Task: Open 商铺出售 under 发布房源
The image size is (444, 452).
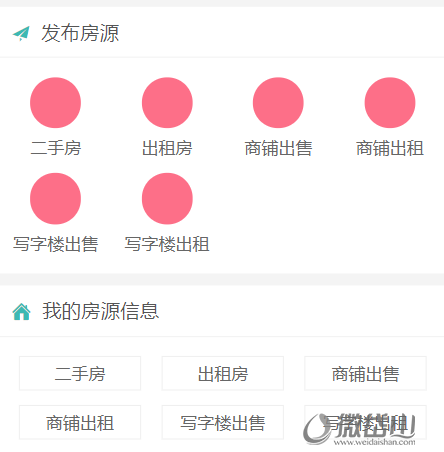Action: click(278, 117)
